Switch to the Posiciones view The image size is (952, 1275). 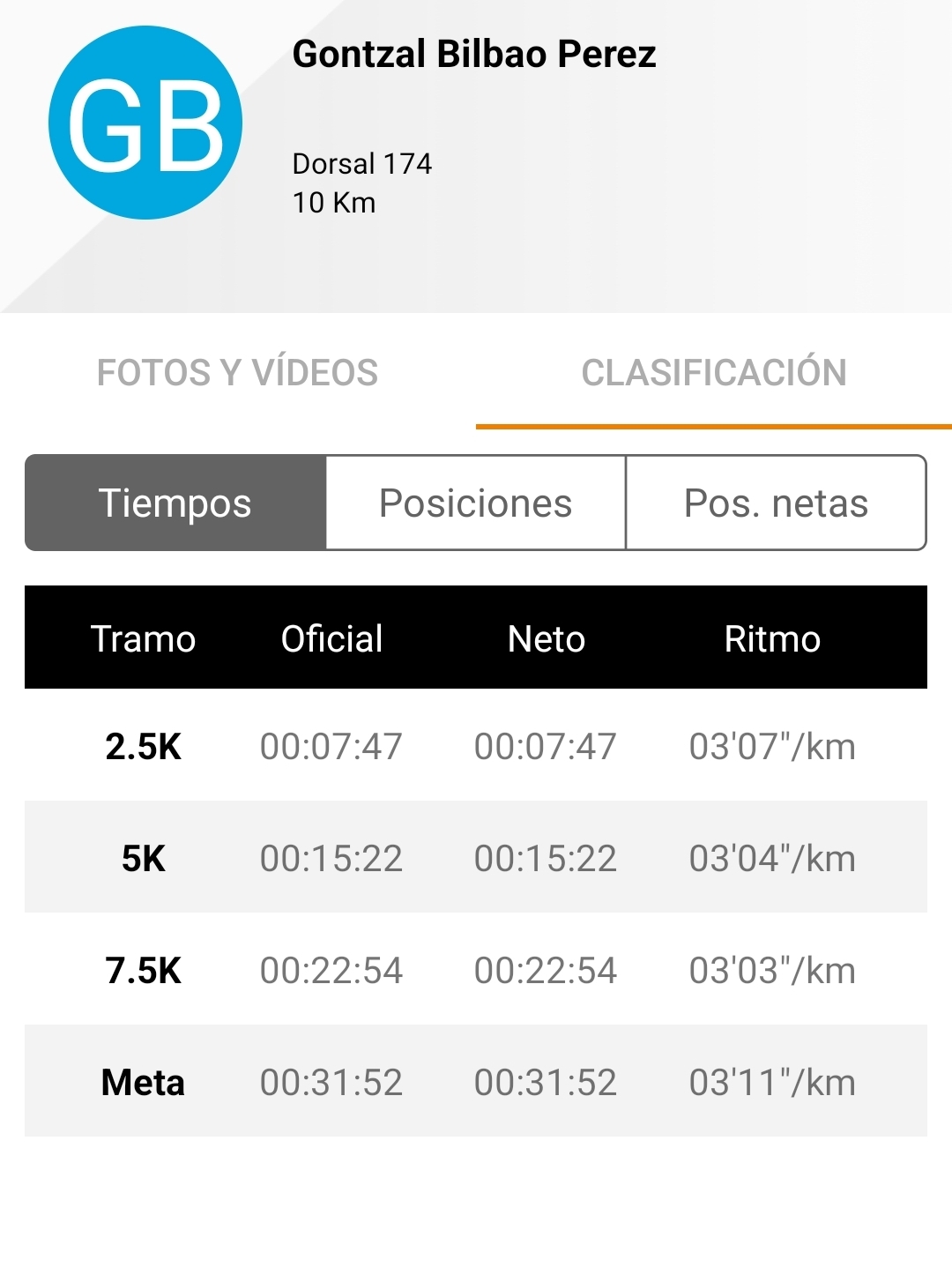point(475,503)
